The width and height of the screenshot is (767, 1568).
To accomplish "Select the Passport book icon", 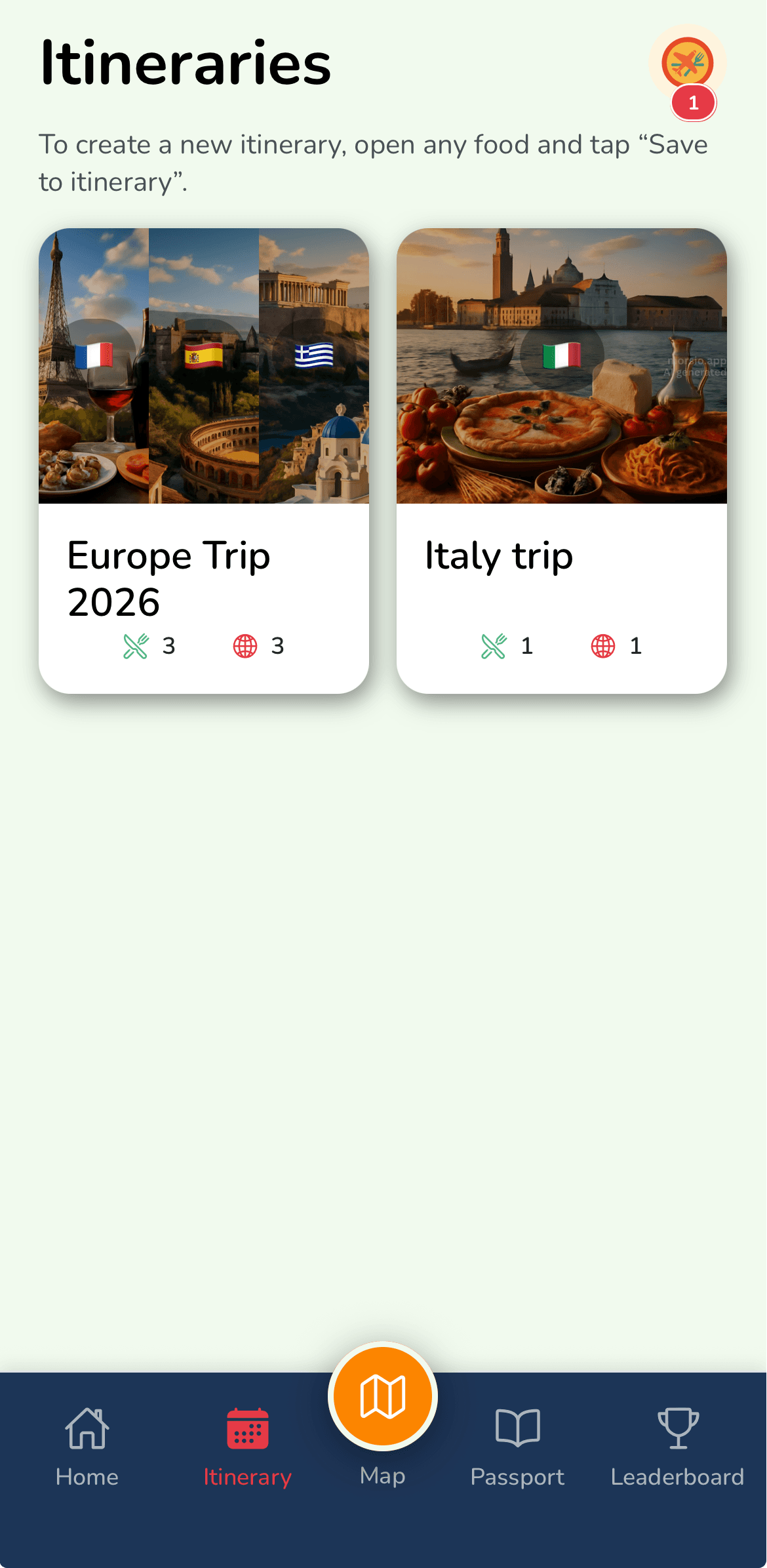I will click(x=517, y=1427).
